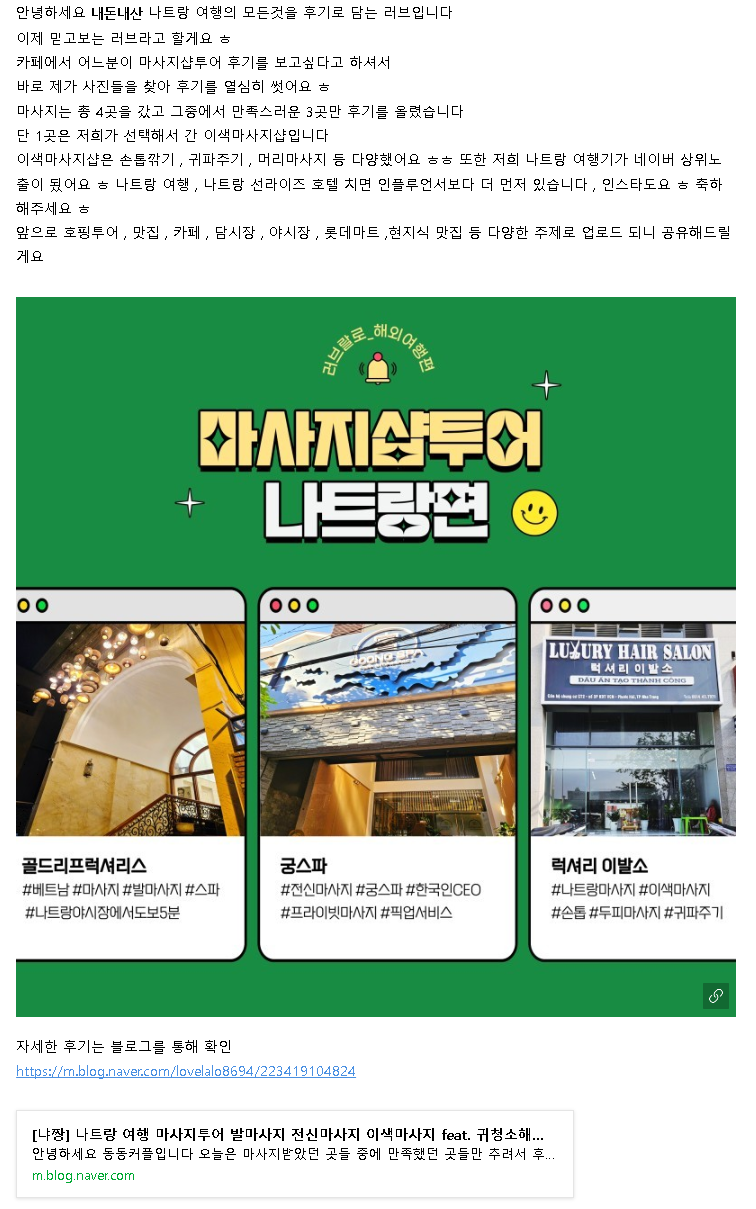Tap the link icon on the image
Viewport: 756px width, 1209px height.
point(715,995)
